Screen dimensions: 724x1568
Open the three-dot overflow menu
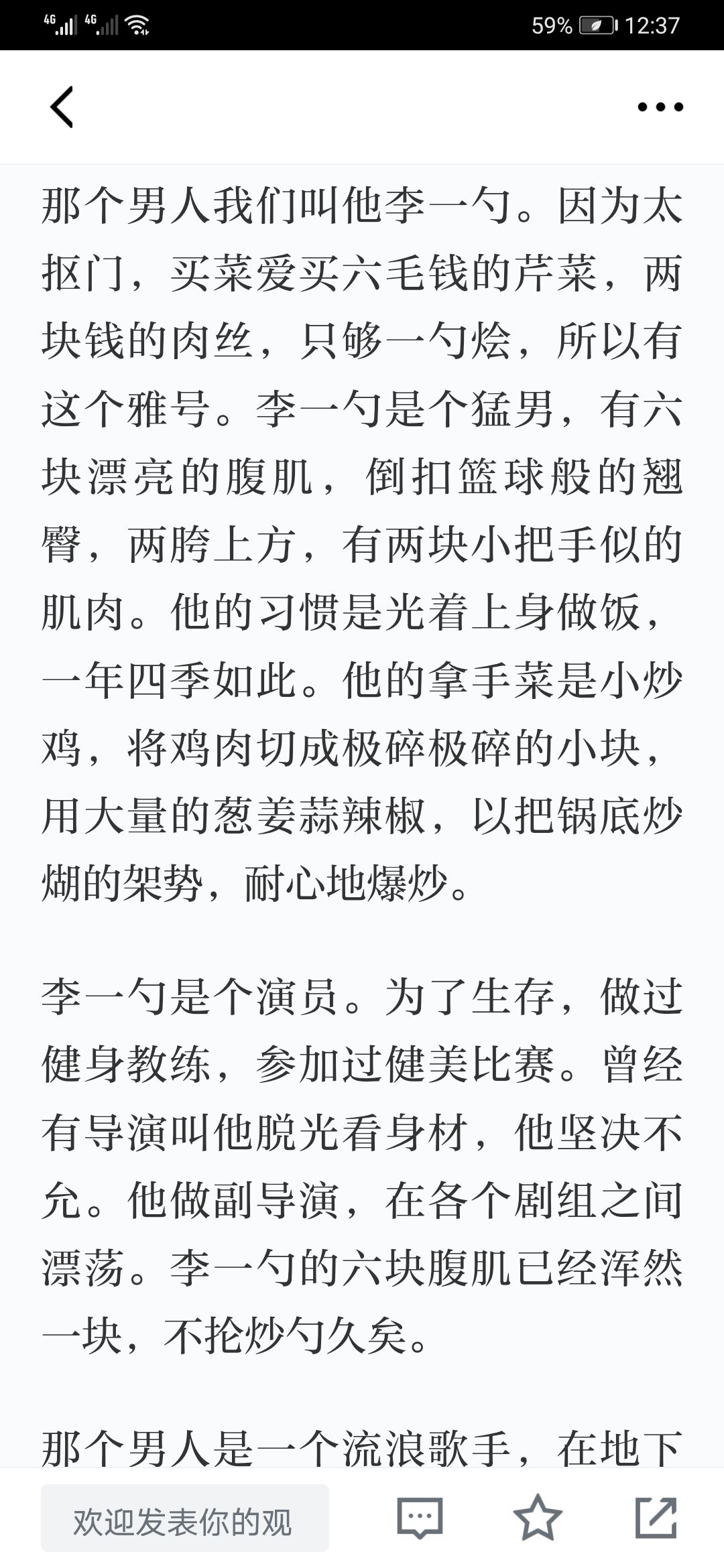[660, 107]
